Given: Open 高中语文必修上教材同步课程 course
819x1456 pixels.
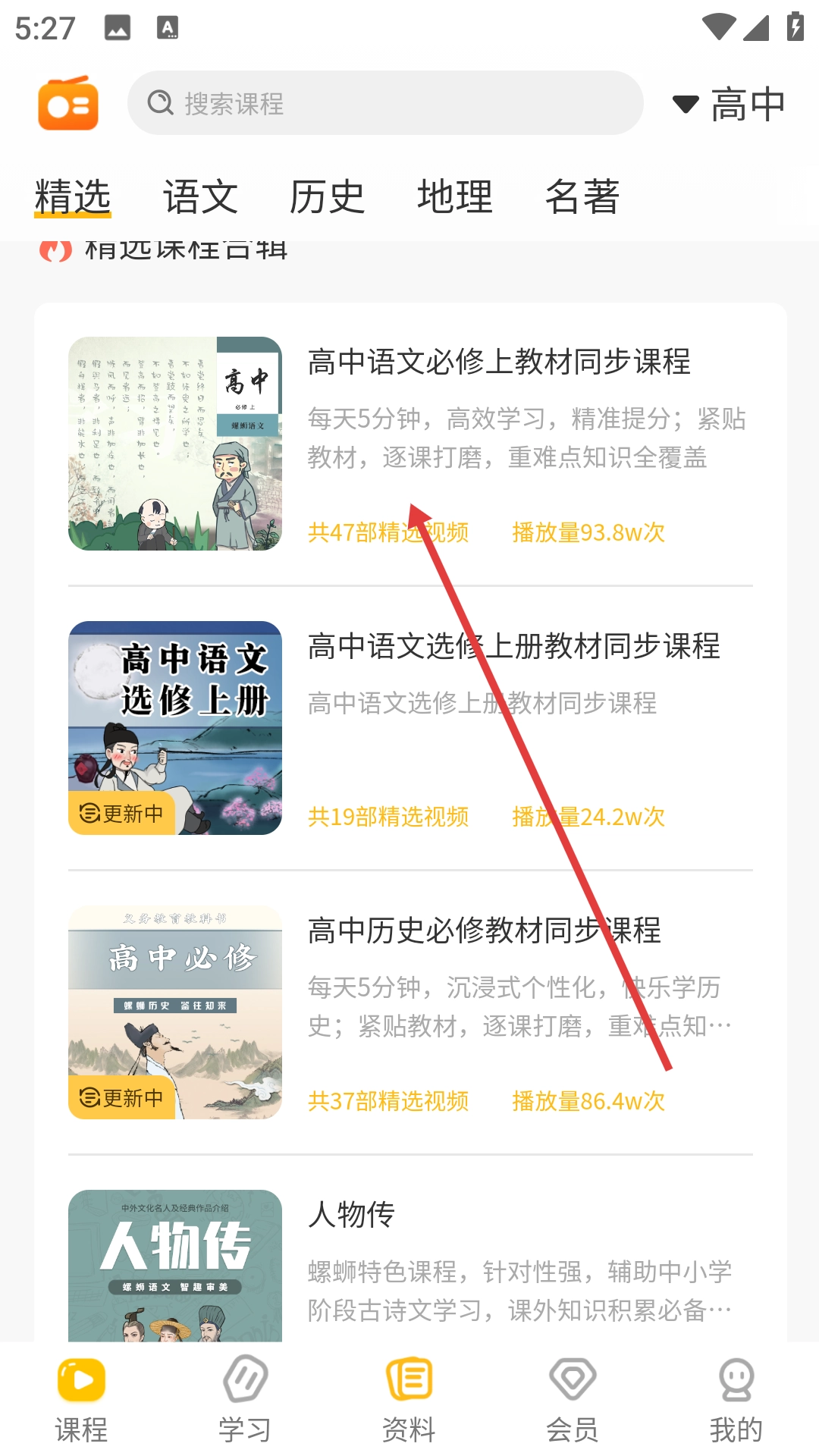Looking at the screenshot, I should click(x=499, y=362).
